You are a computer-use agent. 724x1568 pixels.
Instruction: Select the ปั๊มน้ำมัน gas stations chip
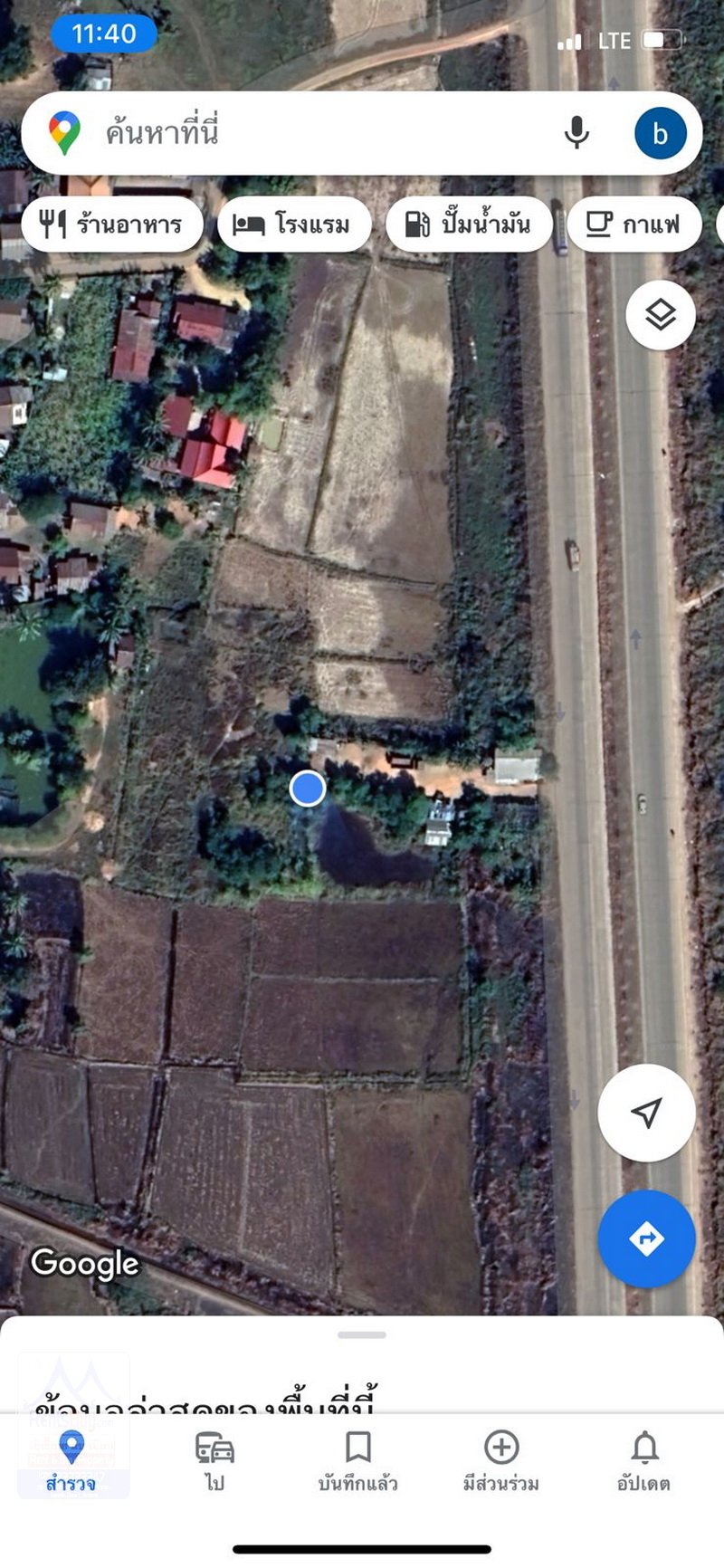tap(469, 224)
